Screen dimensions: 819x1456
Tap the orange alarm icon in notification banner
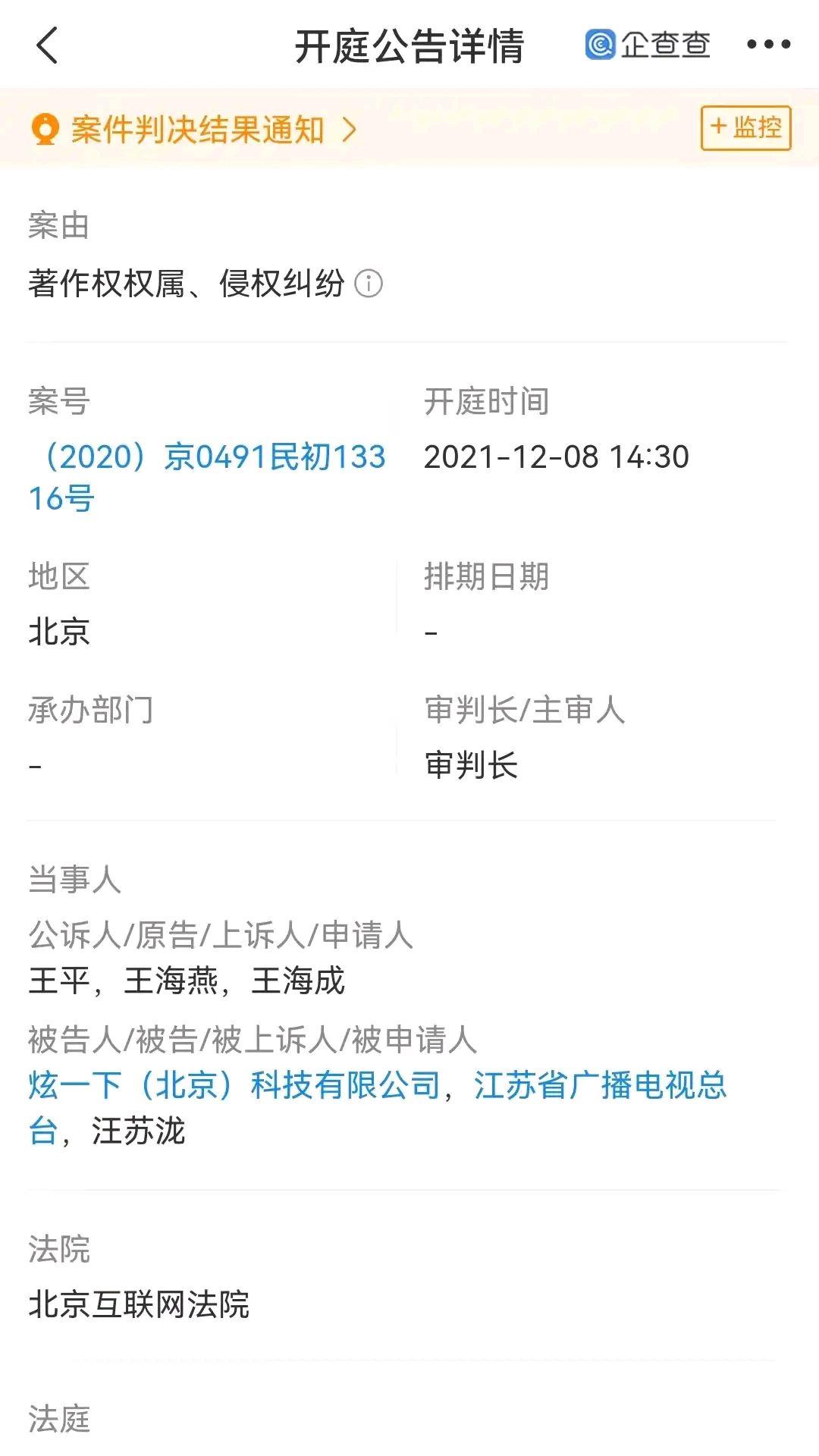point(47,128)
